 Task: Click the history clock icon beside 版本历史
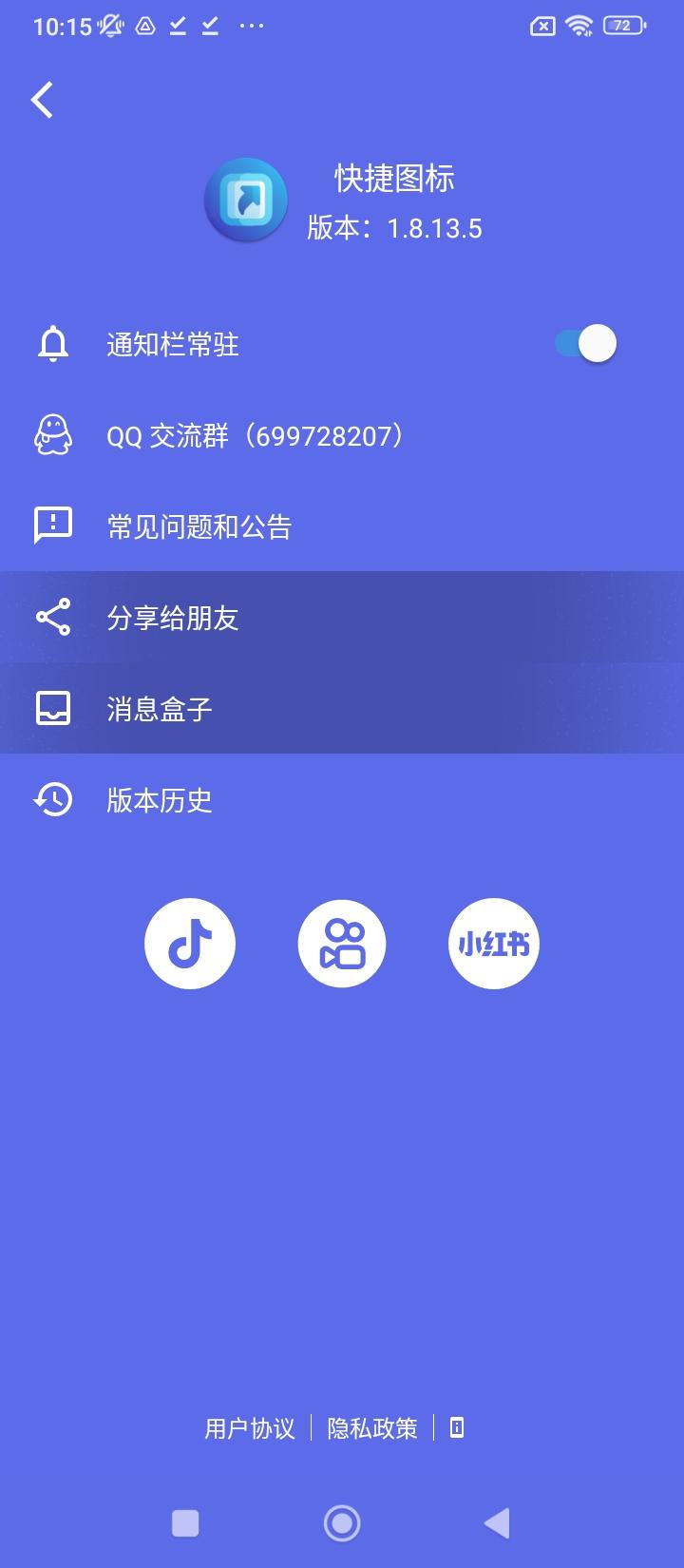(x=53, y=800)
